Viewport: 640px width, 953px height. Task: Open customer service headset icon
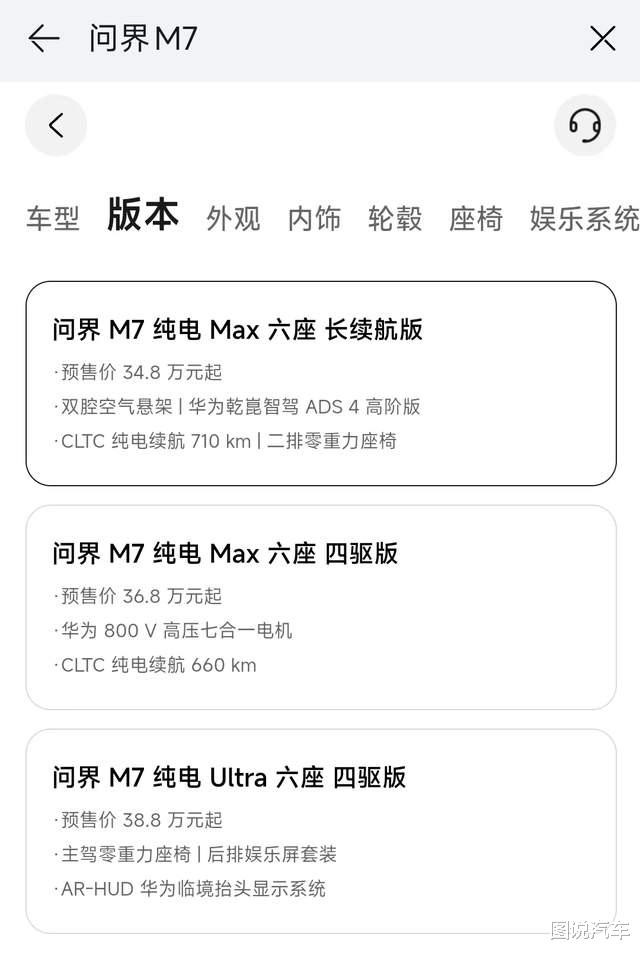(x=584, y=125)
